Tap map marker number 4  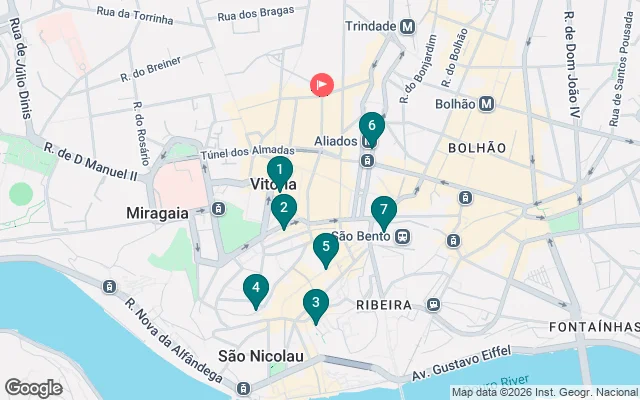[256, 289]
